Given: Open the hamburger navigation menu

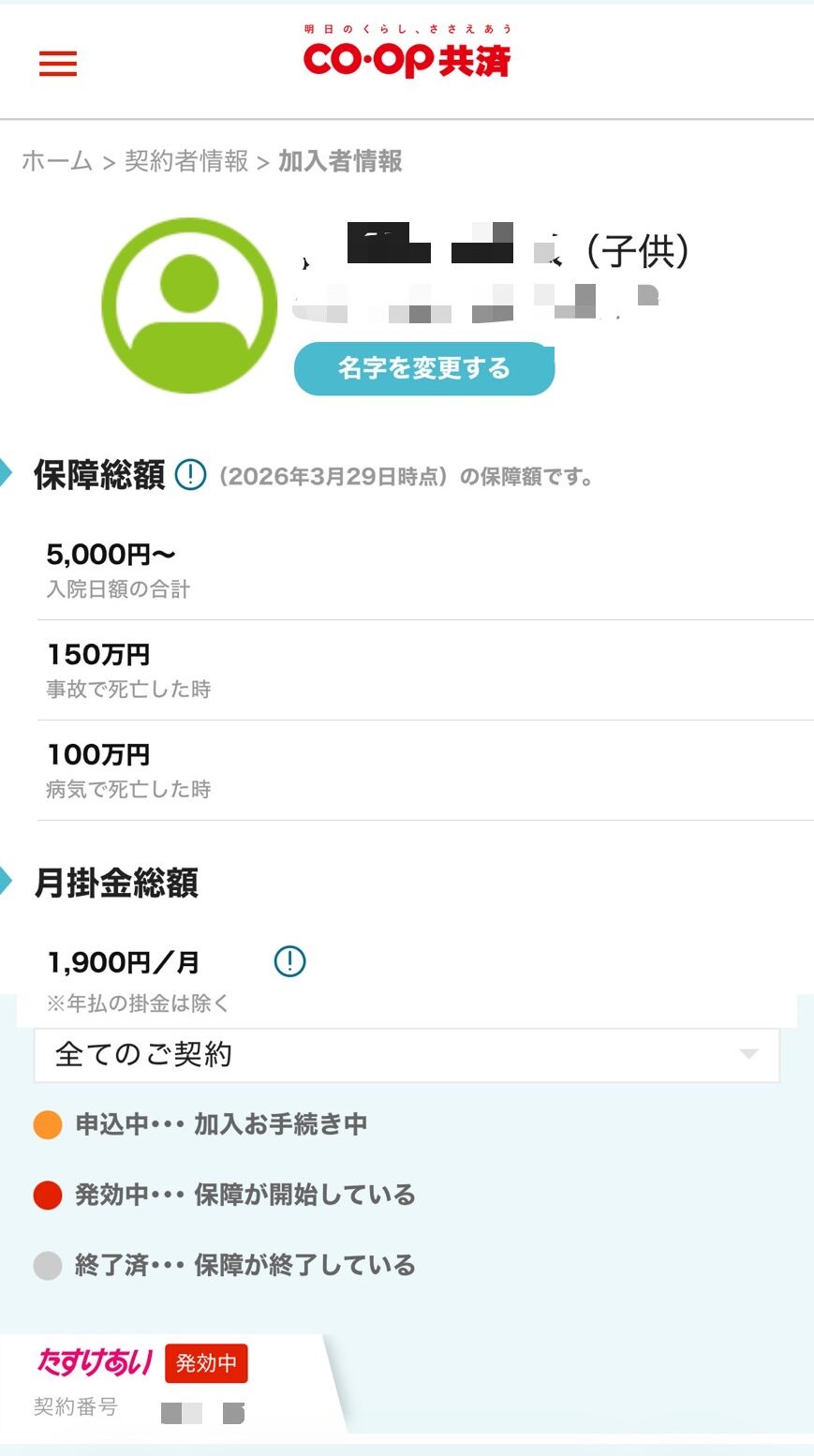Looking at the screenshot, I should point(57,64).
